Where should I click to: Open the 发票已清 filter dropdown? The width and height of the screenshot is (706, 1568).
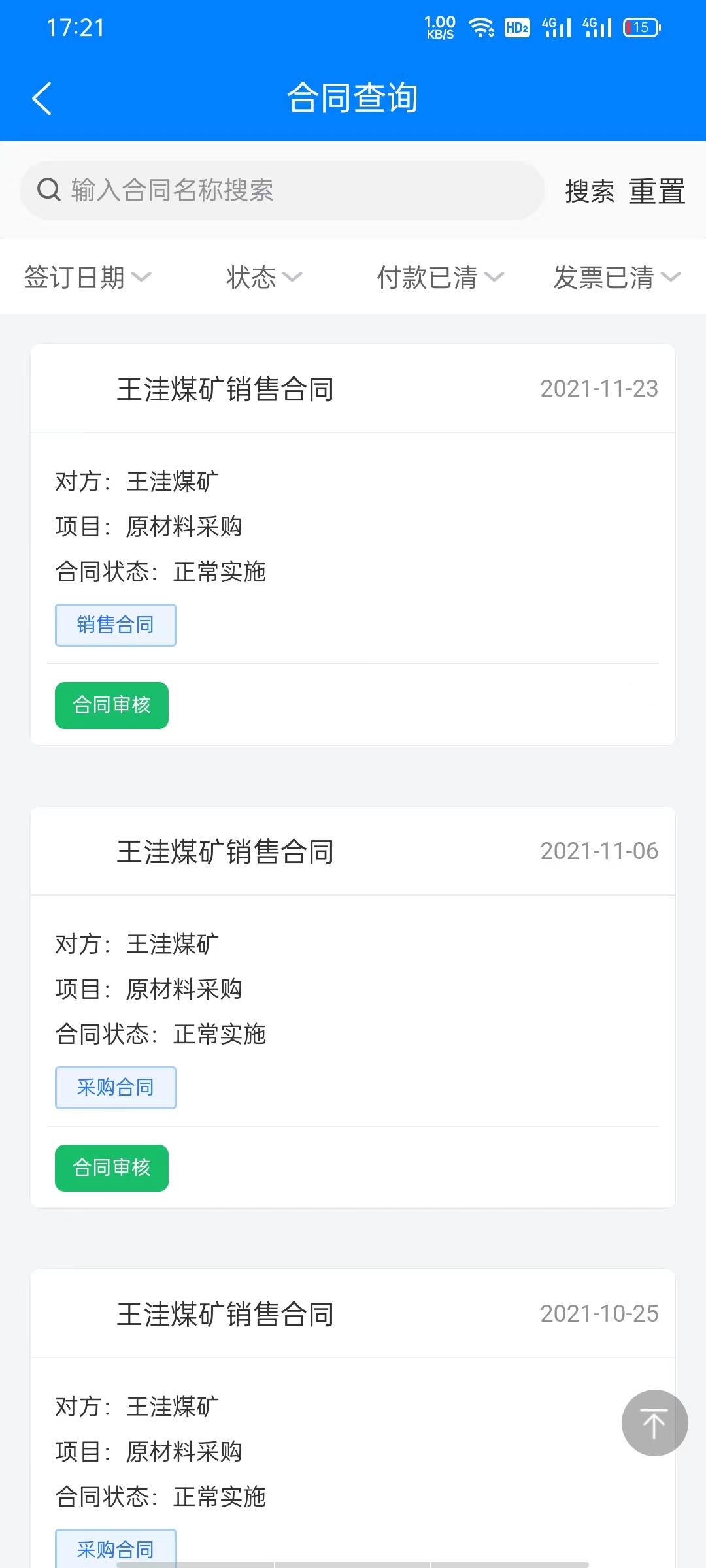[616, 277]
